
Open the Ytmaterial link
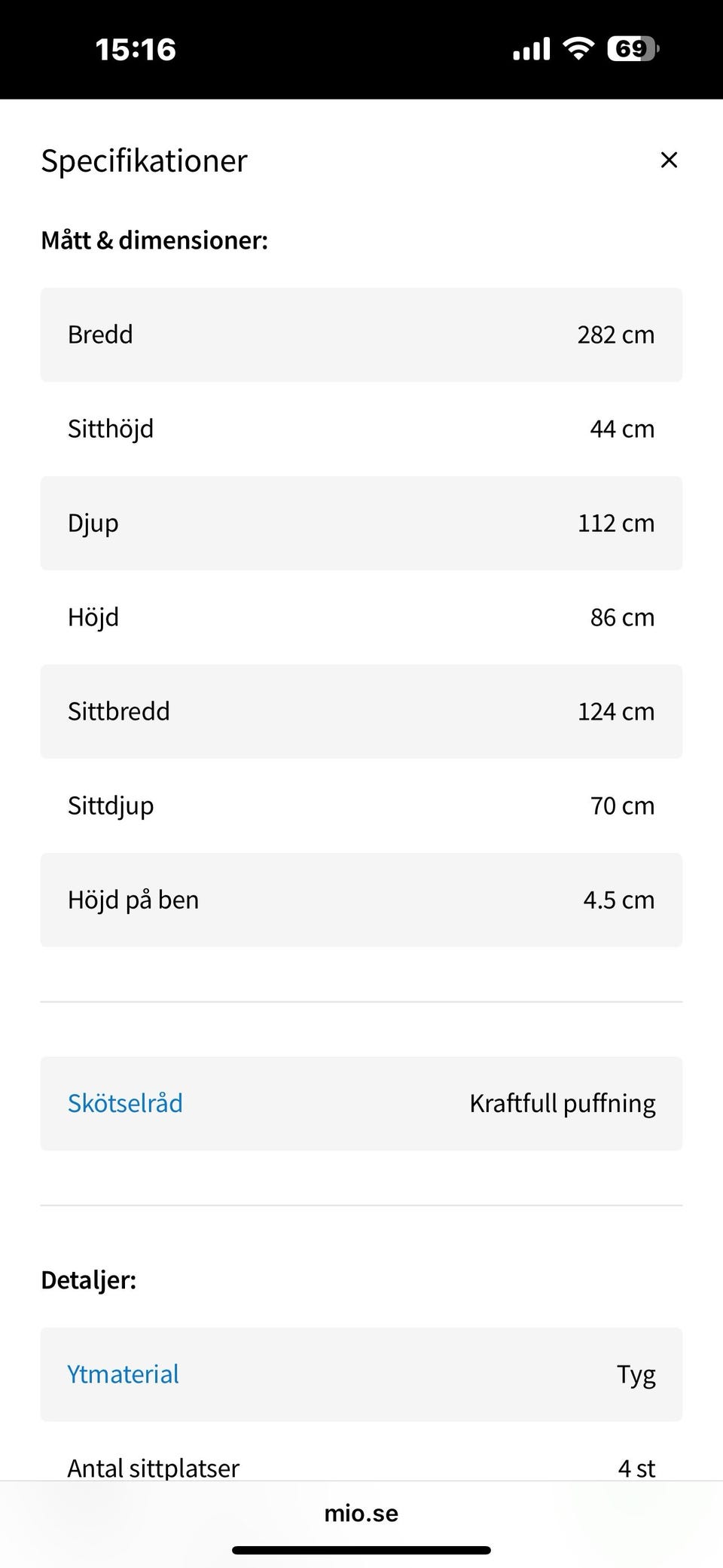pyautogui.click(x=124, y=1374)
